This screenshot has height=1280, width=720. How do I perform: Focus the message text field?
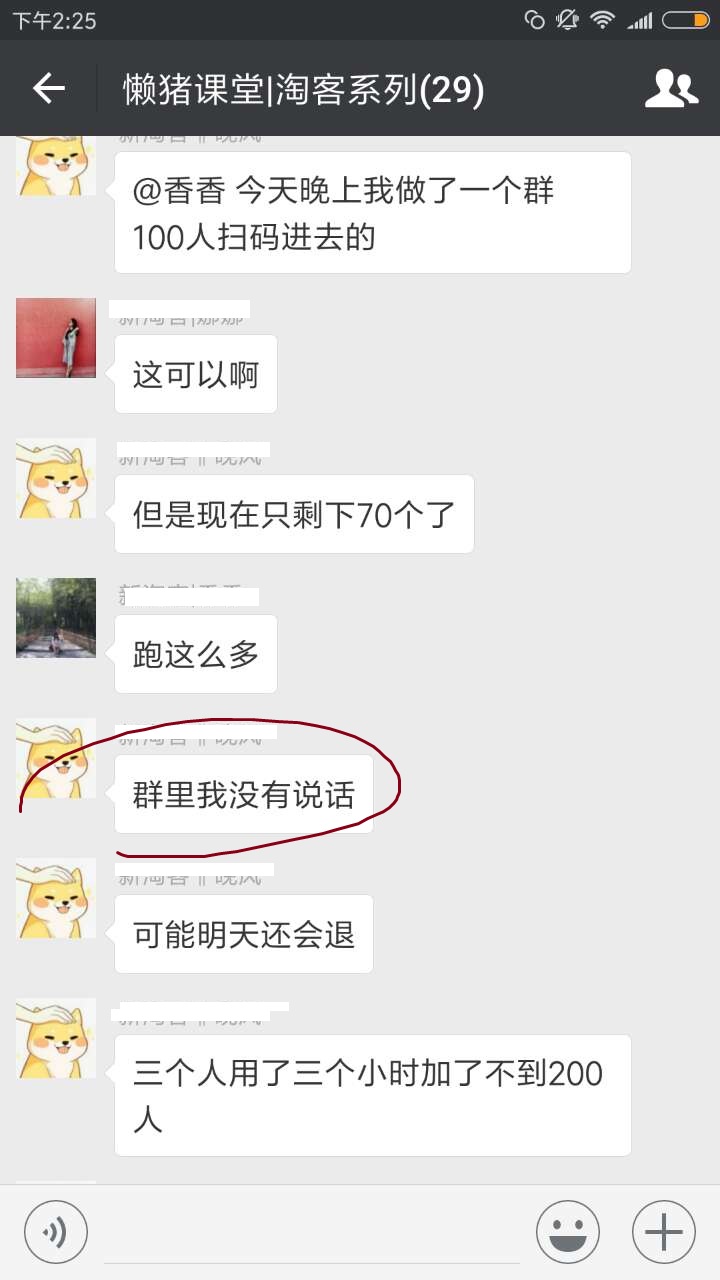[x=310, y=1232]
